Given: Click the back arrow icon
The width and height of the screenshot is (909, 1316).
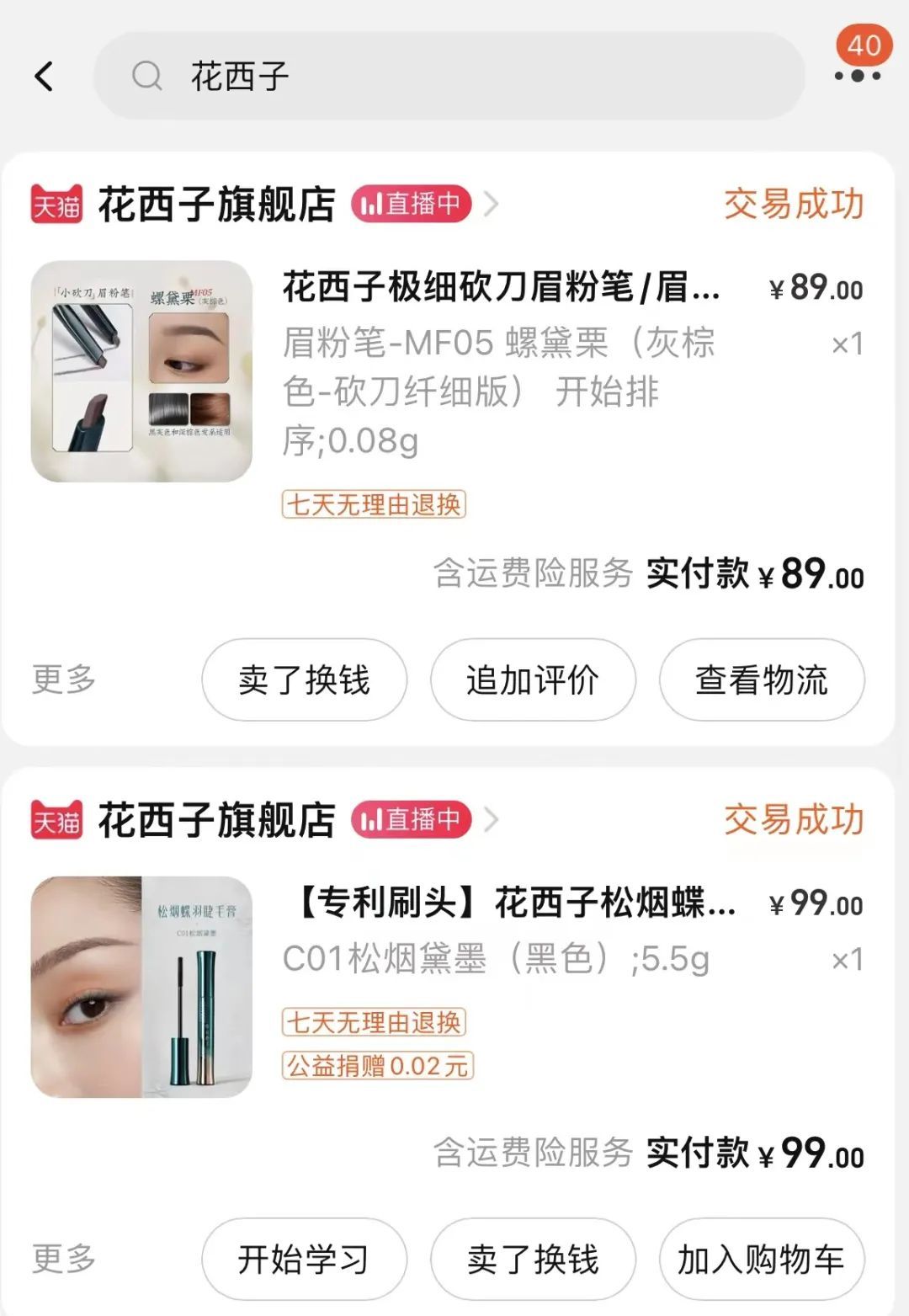Looking at the screenshot, I should click(44, 77).
